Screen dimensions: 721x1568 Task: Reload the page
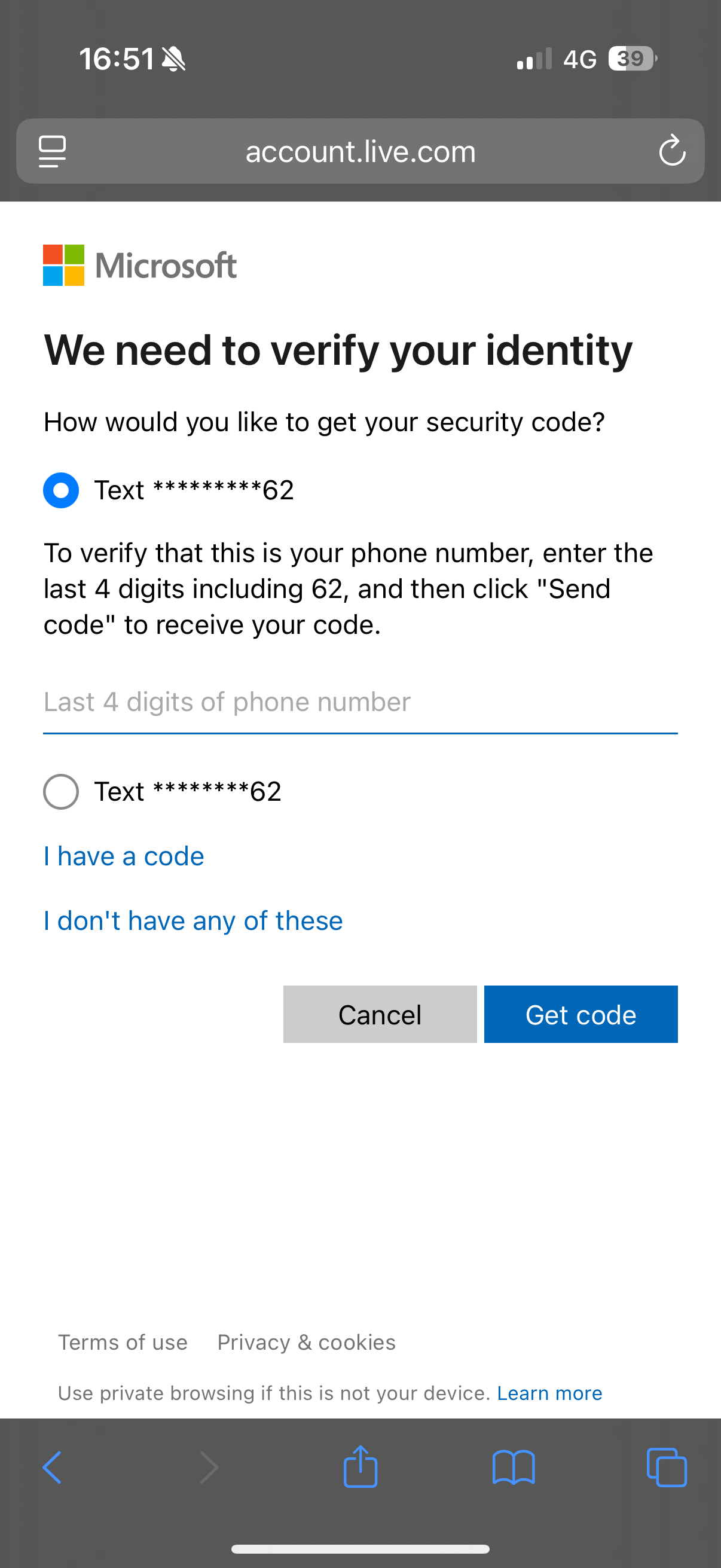click(x=672, y=151)
